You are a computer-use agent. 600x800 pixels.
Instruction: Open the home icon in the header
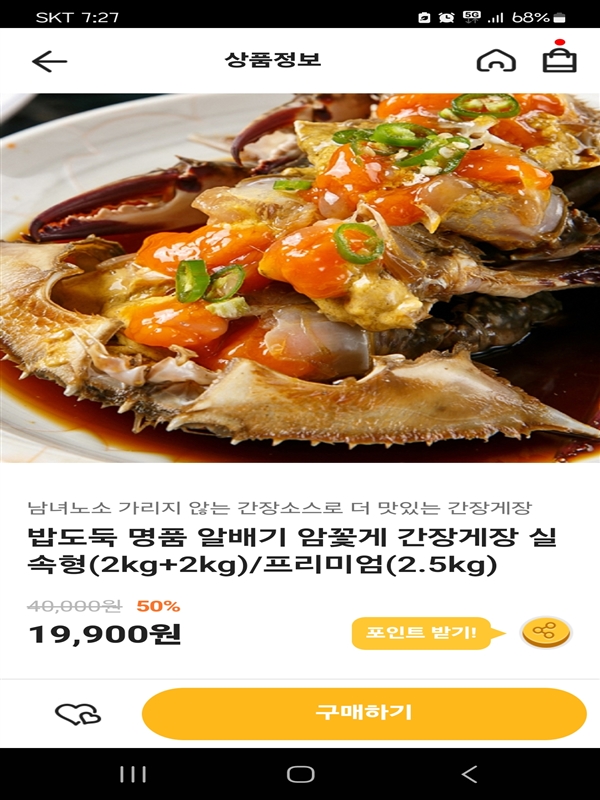click(496, 61)
